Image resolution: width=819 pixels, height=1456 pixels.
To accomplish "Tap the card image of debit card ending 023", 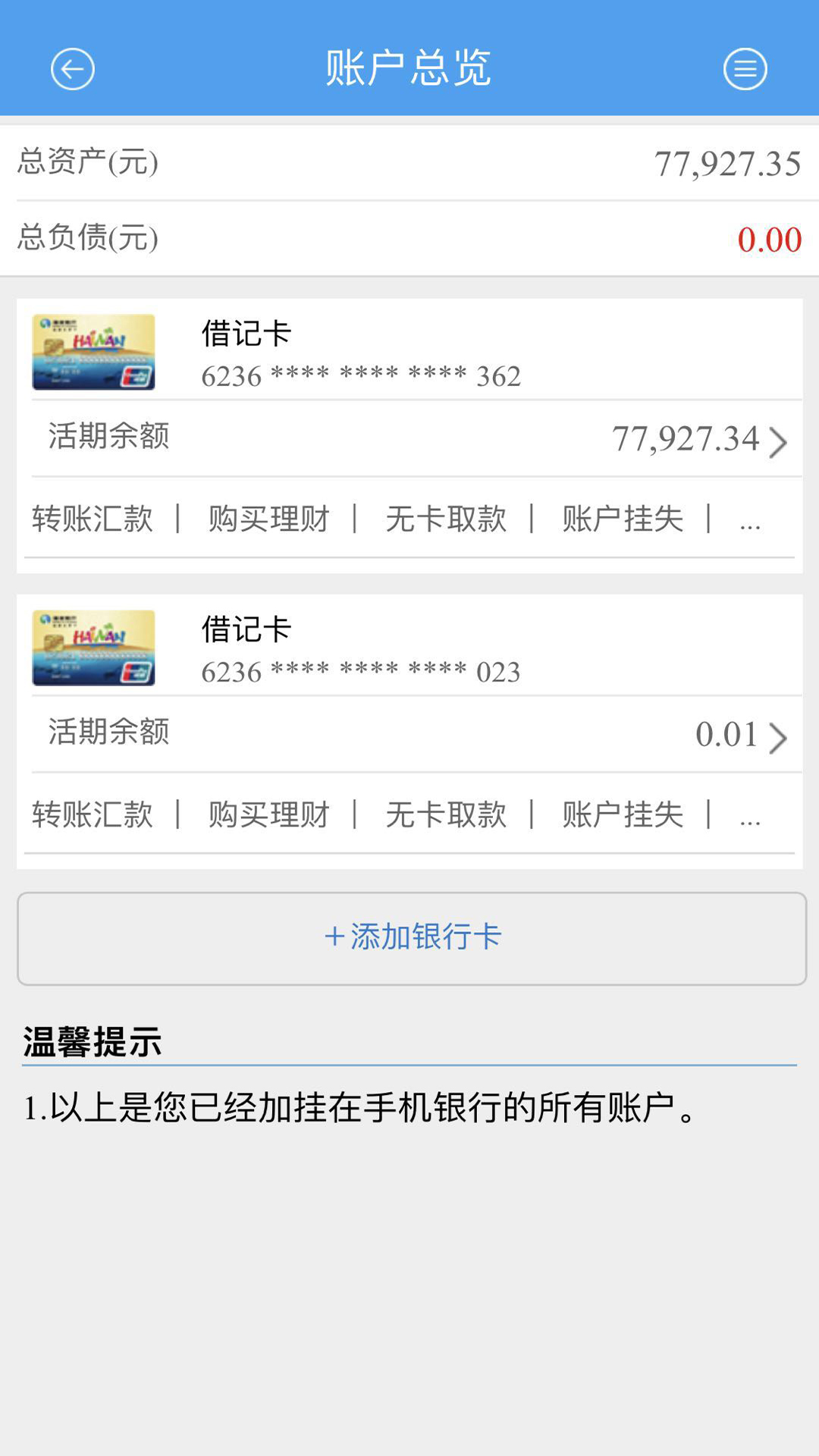I will pyautogui.click(x=93, y=649).
